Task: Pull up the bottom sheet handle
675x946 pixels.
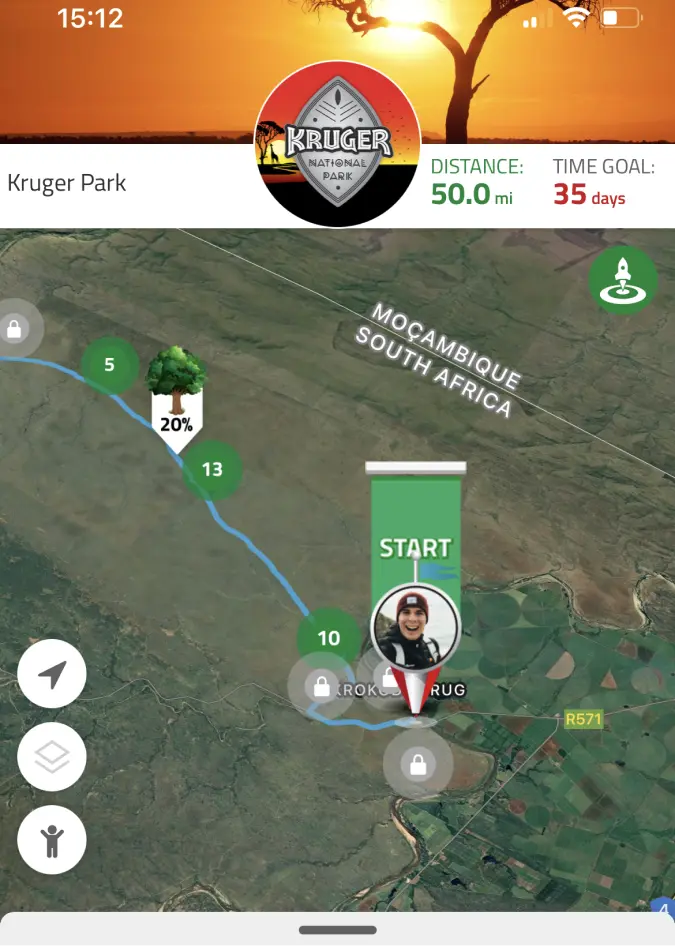Action: point(337,929)
